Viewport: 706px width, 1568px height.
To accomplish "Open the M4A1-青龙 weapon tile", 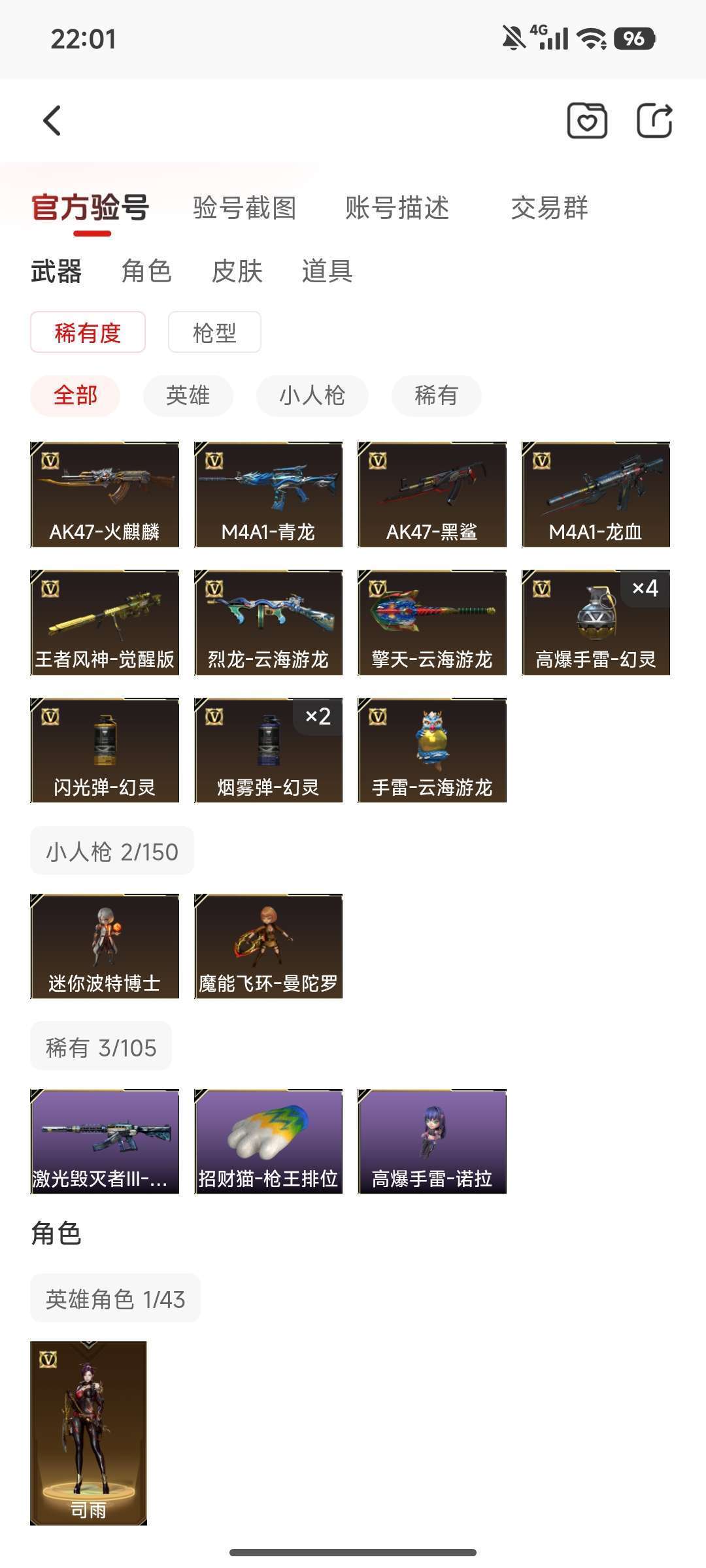I will (x=268, y=495).
